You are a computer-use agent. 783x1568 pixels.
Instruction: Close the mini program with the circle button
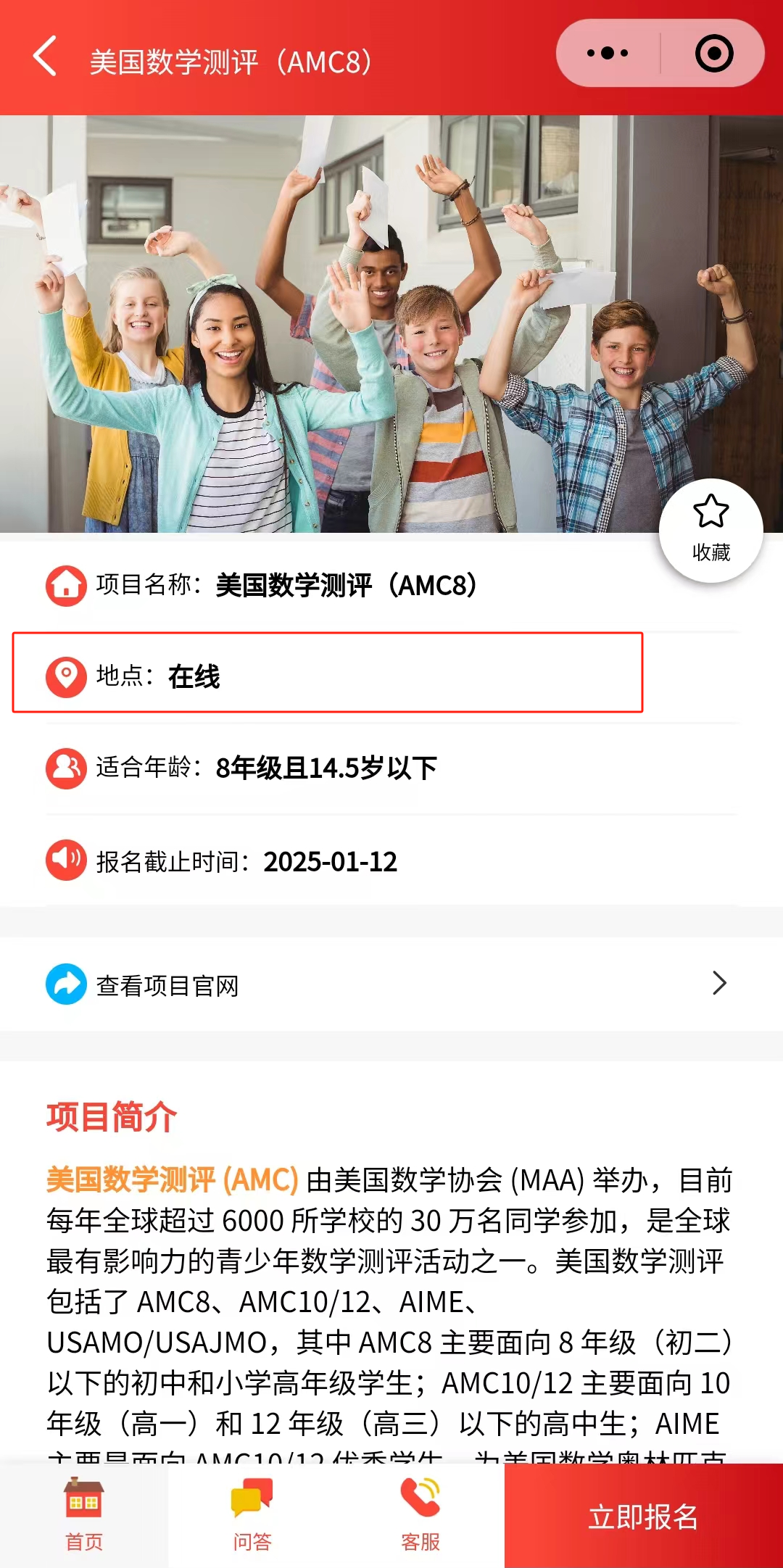[x=713, y=53]
